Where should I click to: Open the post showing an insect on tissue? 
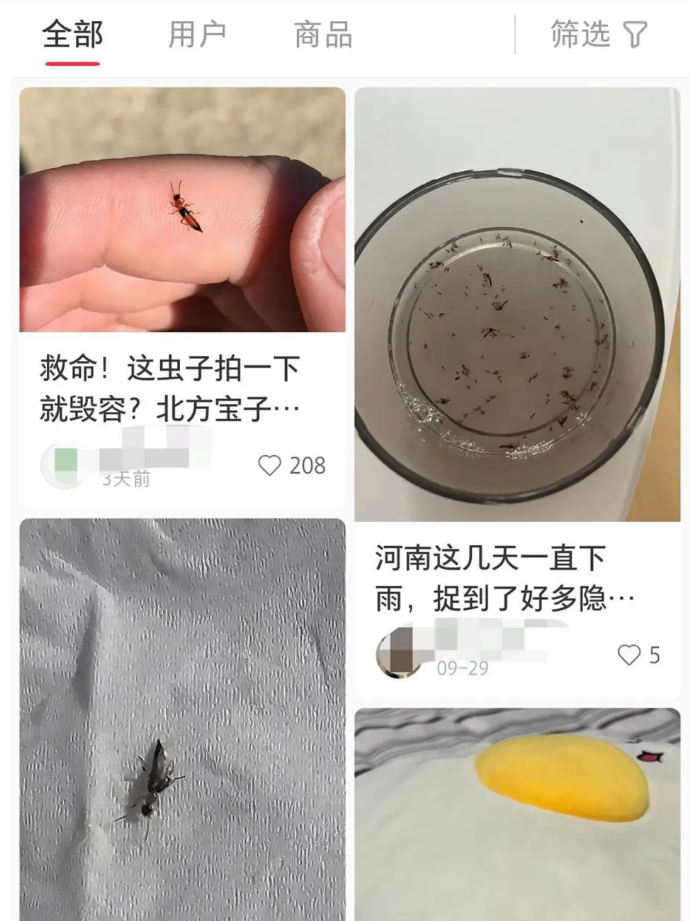pyautogui.click(x=182, y=720)
